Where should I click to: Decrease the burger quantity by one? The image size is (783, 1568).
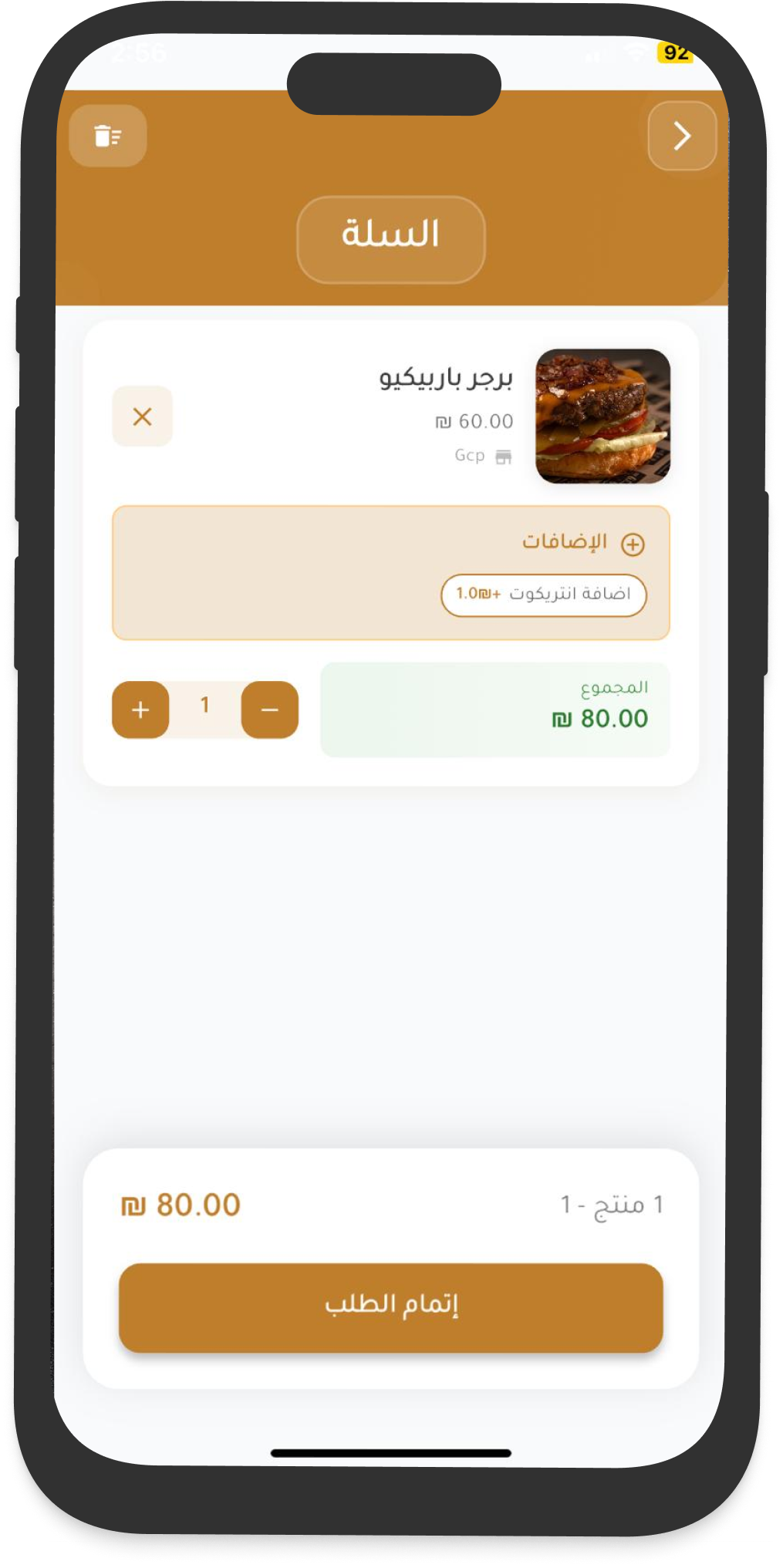[x=269, y=710]
